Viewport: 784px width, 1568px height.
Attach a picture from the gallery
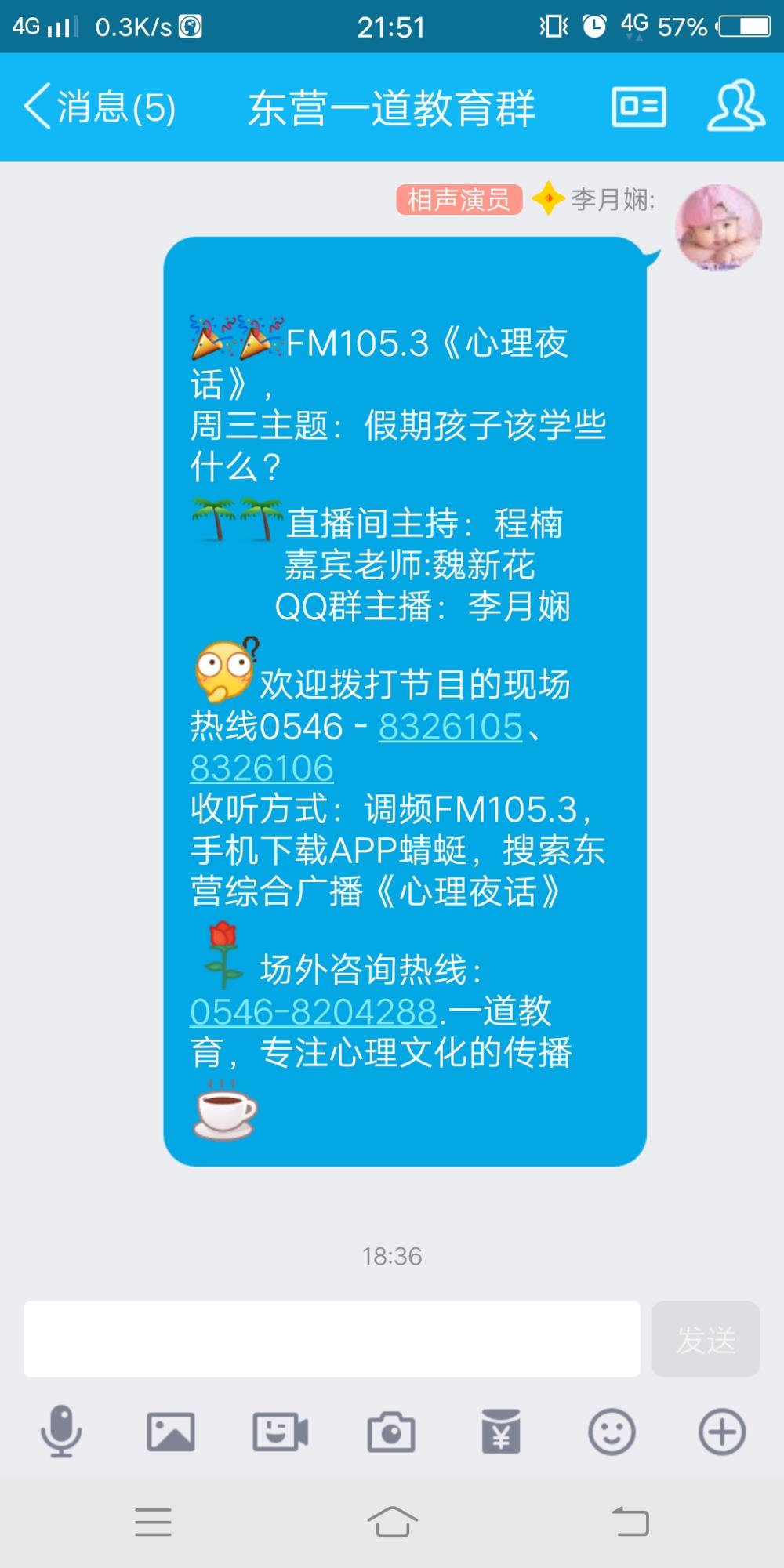click(171, 1432)
